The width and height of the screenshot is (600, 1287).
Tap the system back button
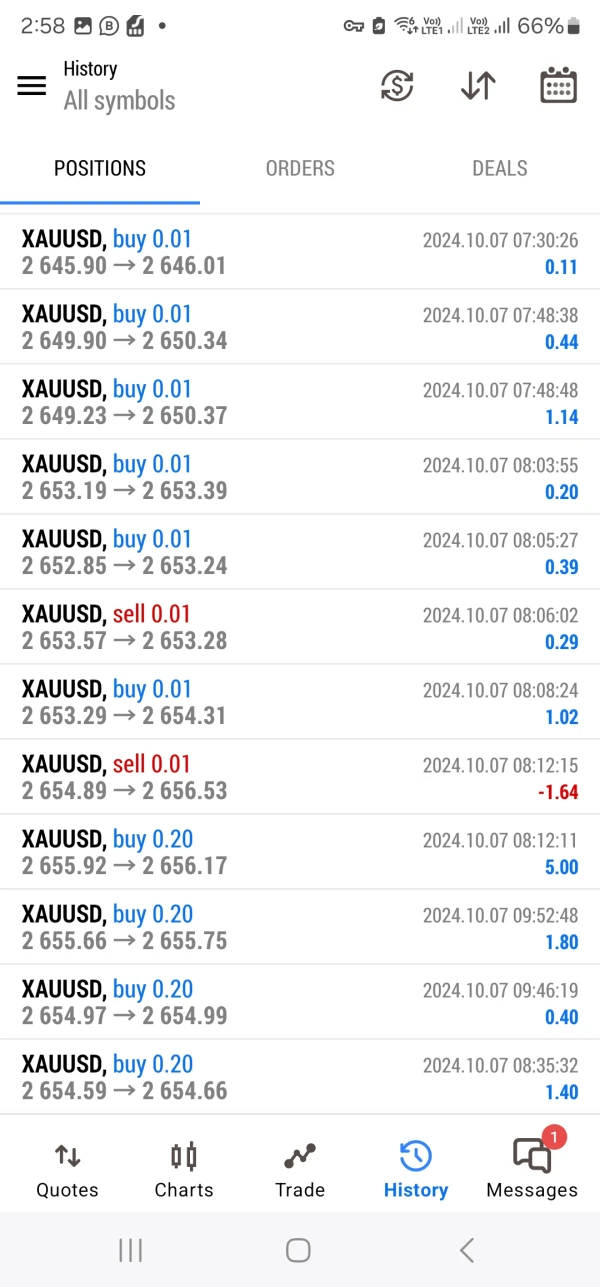coord(466,1249)
